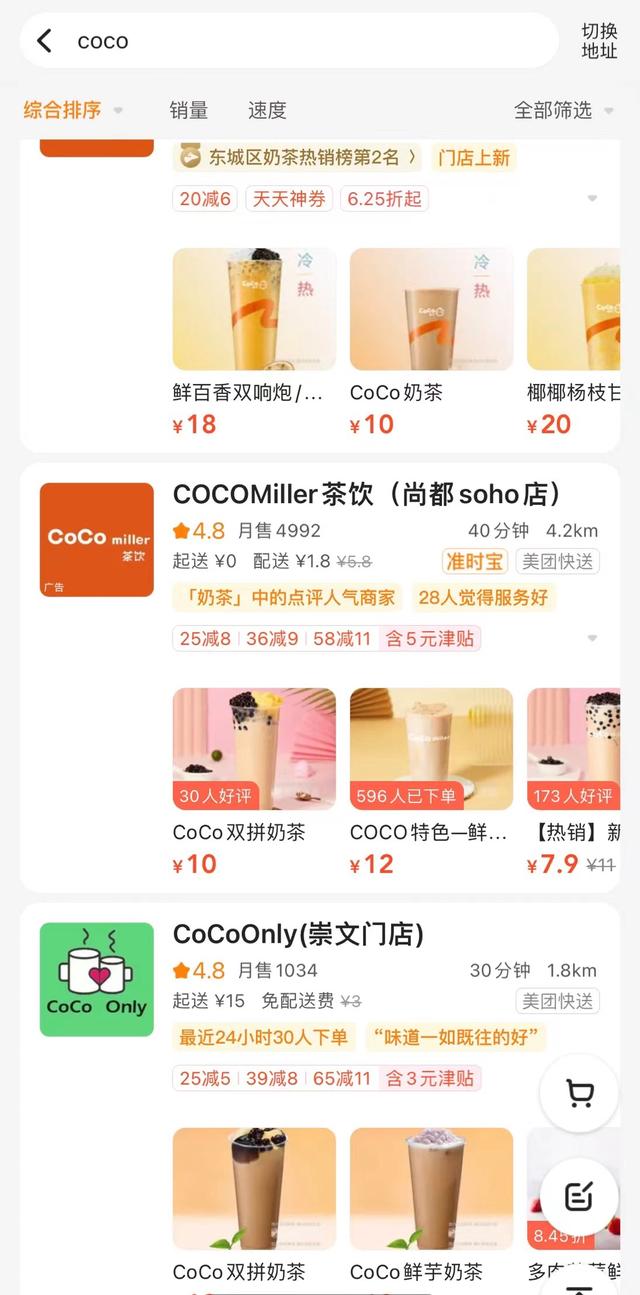Open the CoCoOnly(崇文门店) store
Viewport: 640px width, 1295px height.
pos(298,934)
